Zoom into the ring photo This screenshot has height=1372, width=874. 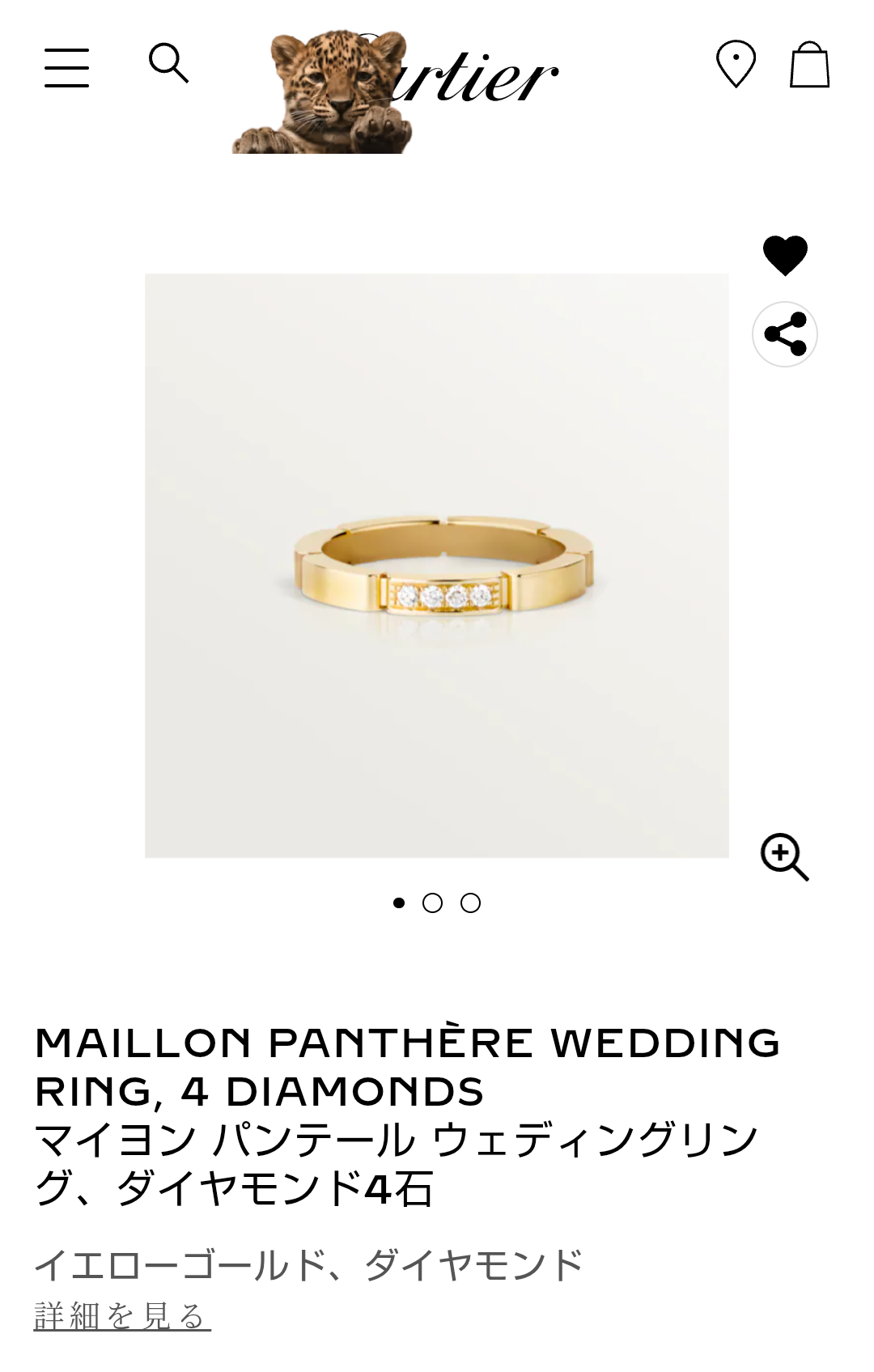(x=784, y=856)
